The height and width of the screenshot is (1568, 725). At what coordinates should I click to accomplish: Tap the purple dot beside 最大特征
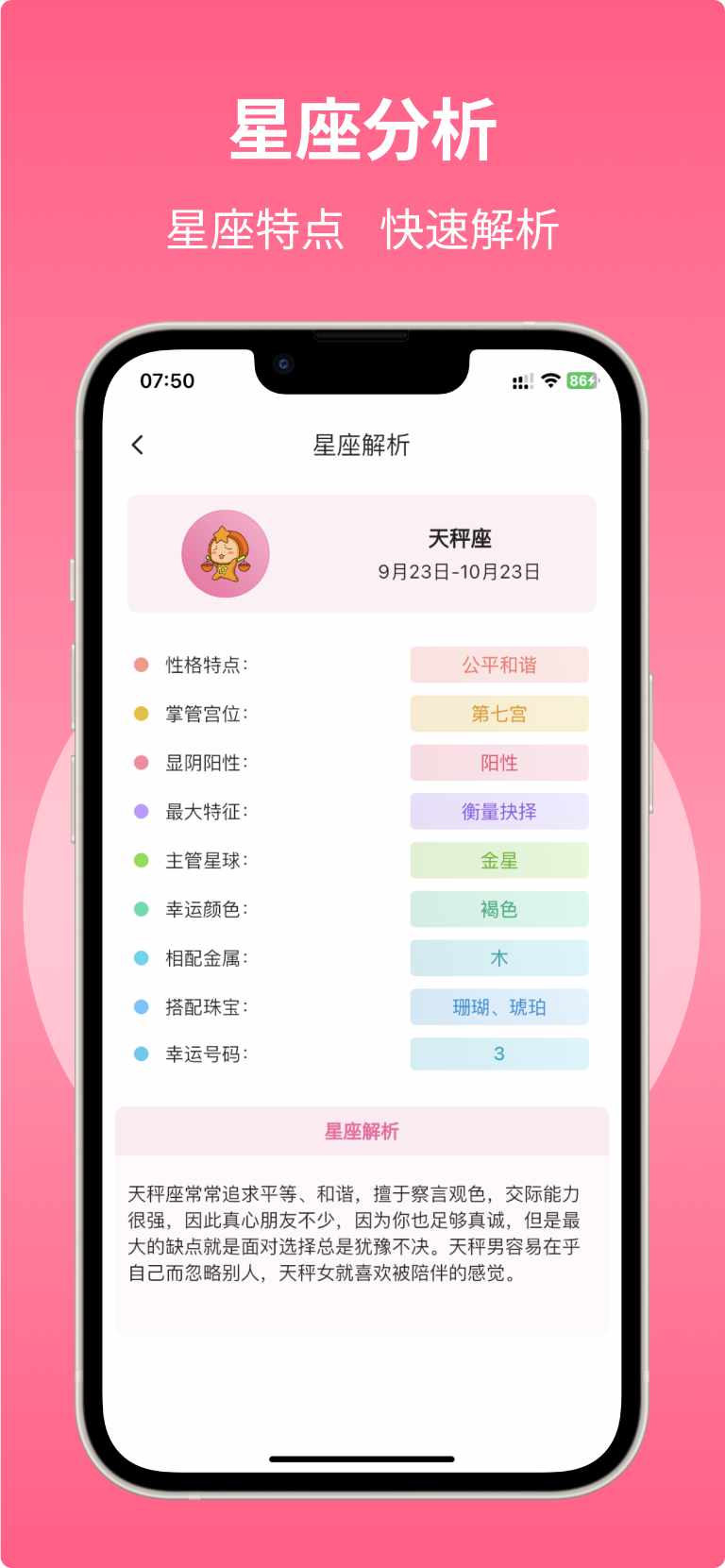(140, 811)
